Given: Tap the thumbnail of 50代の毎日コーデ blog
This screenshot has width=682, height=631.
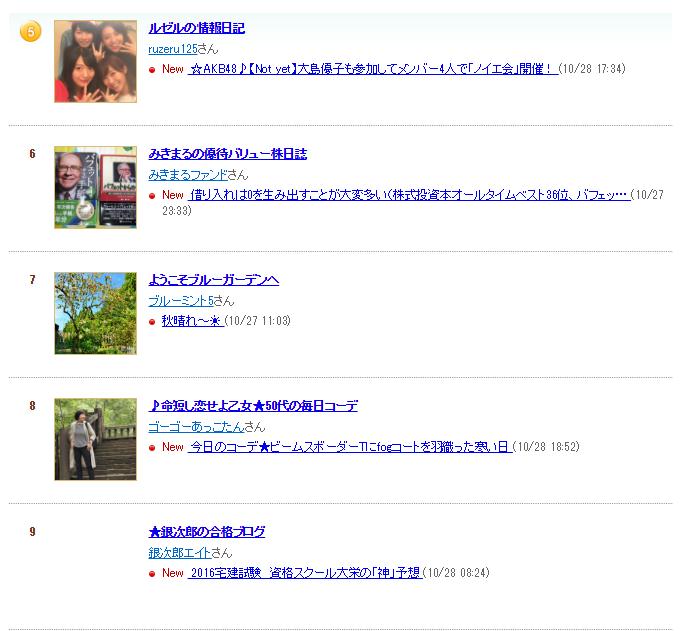Looking at the screenshot, I should [95, 439].
